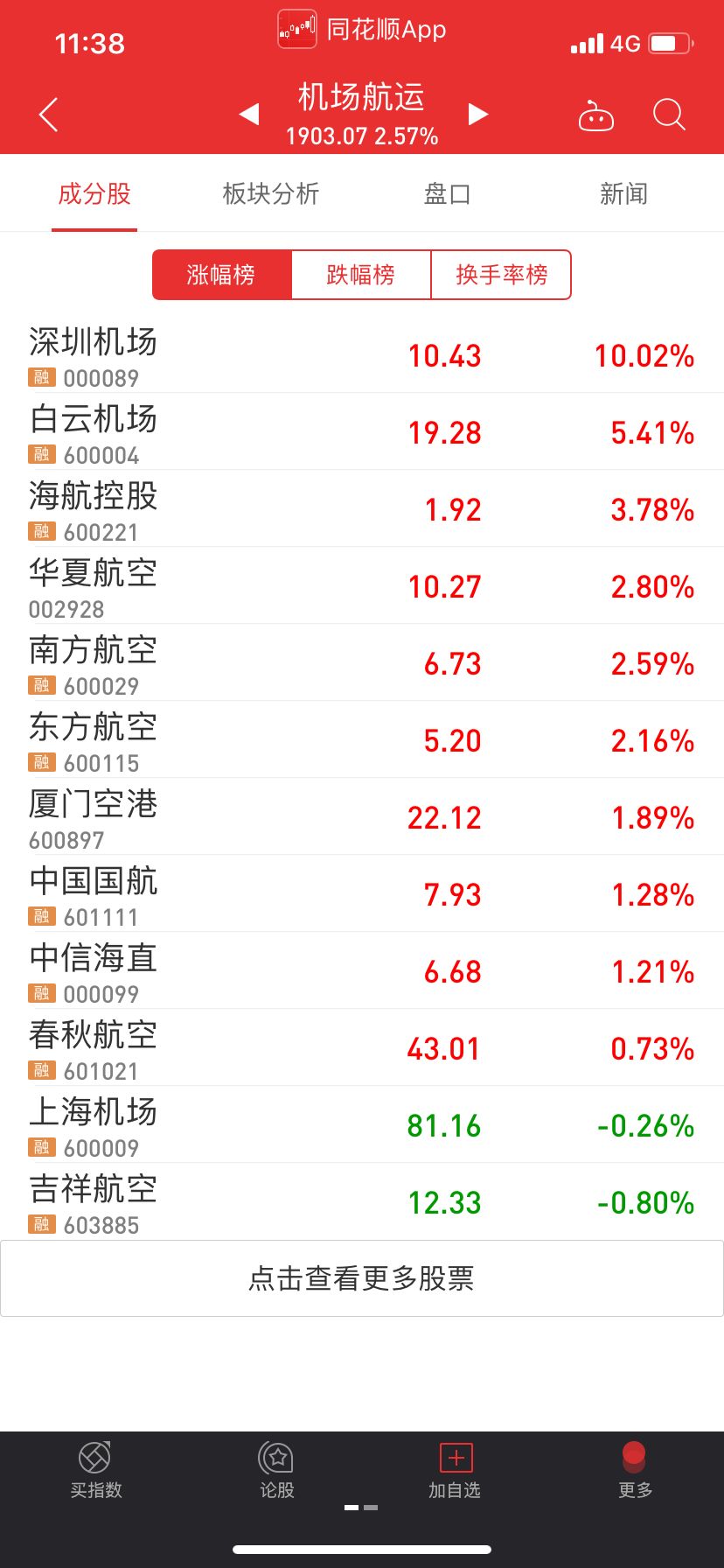Open 更多 in the bottom bar
Viewport: 724px width, 1568px height.
[635, 1471]
